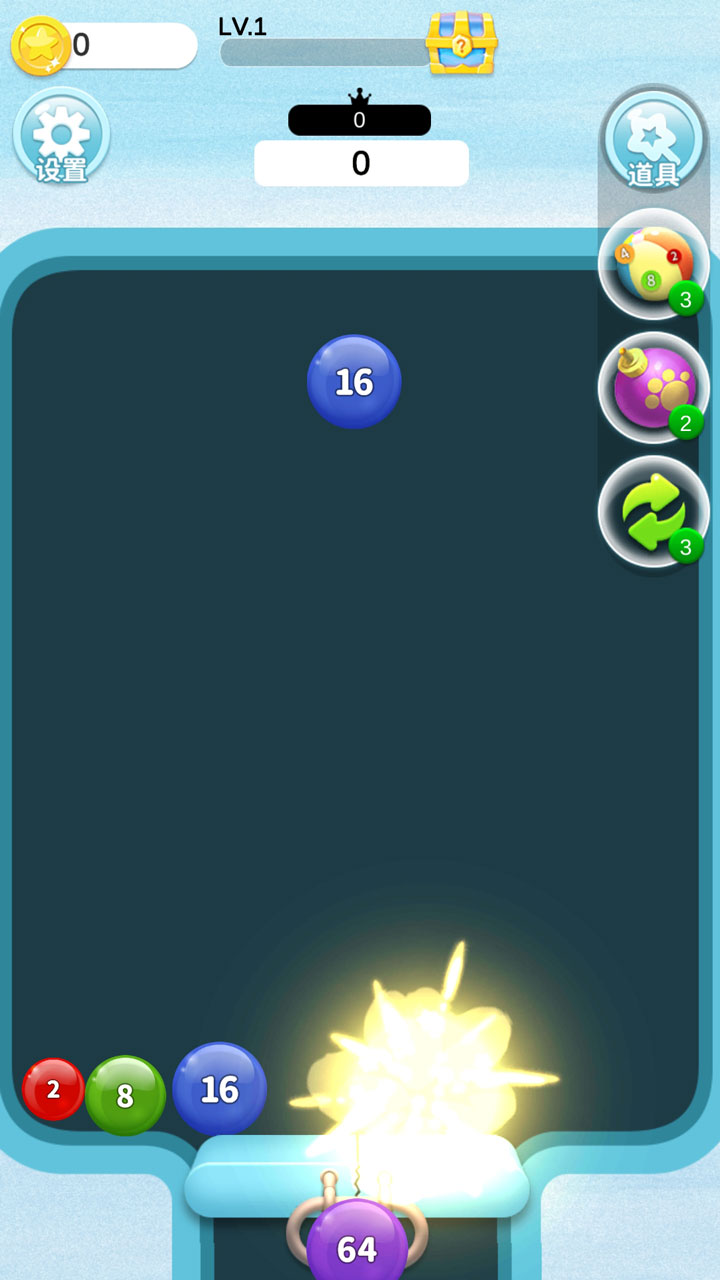The image size is (720, 1280).
Task: Open the 设置 settings gear
Action: point(61,138)
